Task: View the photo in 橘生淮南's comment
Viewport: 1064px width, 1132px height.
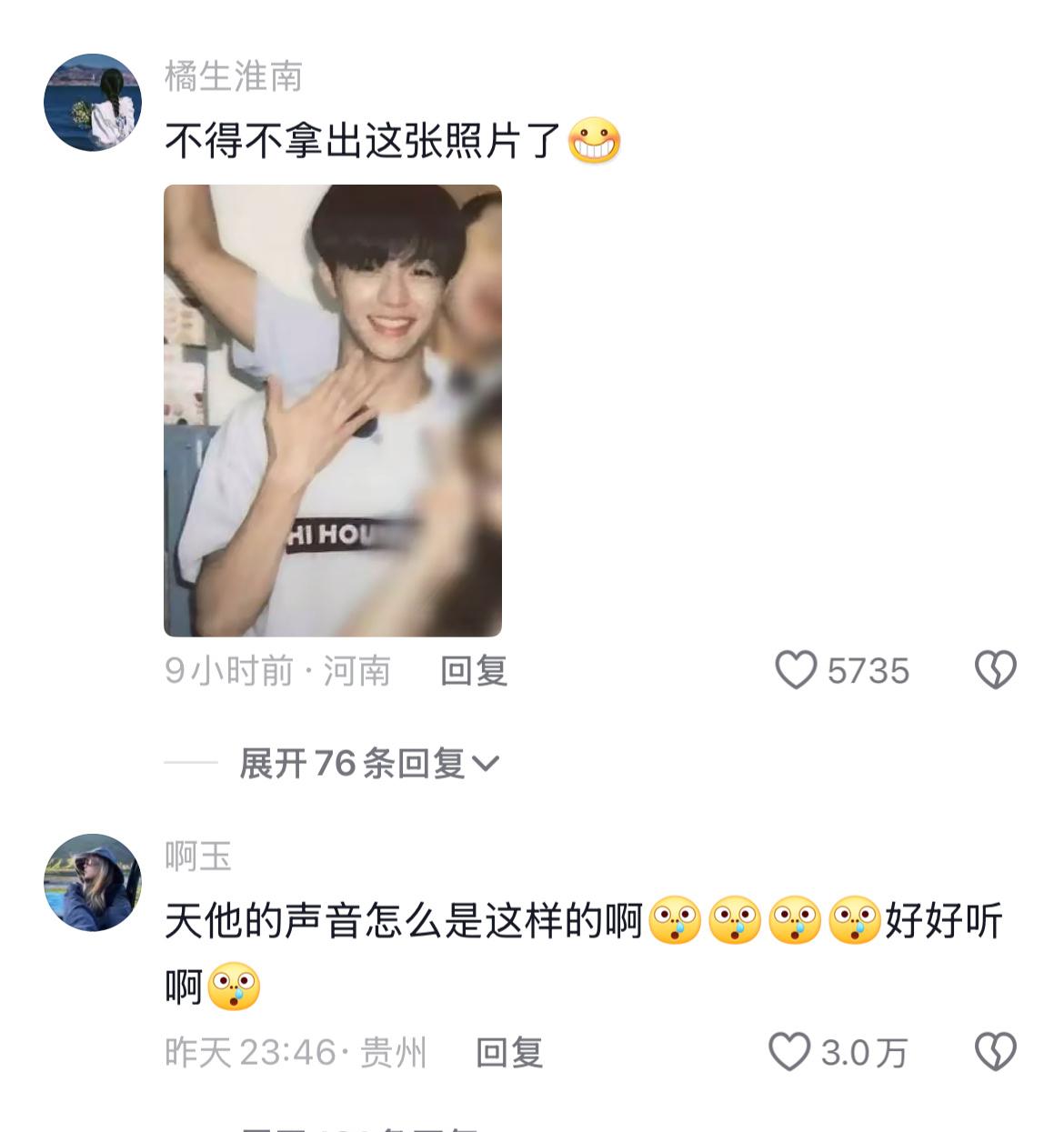Action: pos(332,410)
